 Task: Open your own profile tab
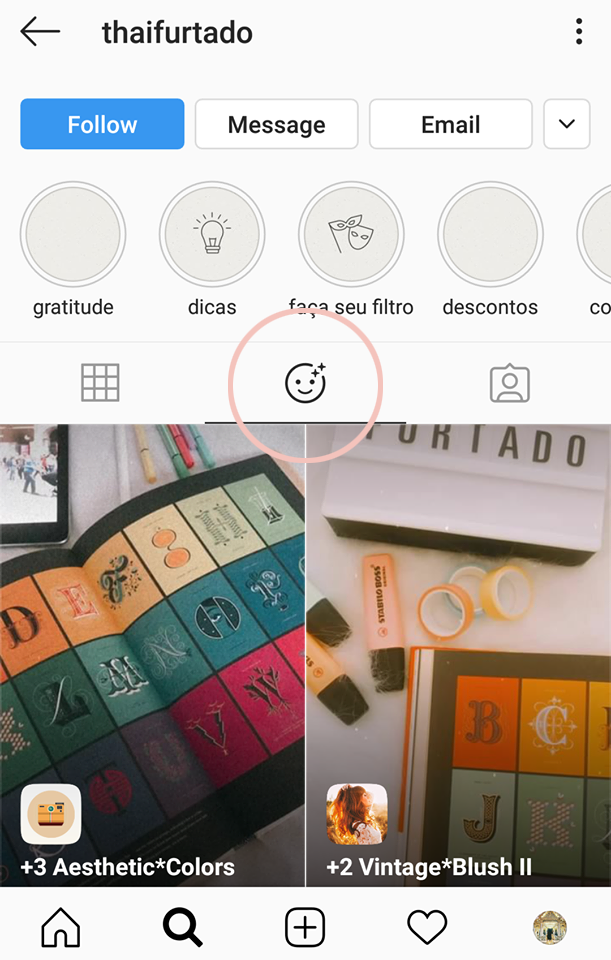click(549, 928)
